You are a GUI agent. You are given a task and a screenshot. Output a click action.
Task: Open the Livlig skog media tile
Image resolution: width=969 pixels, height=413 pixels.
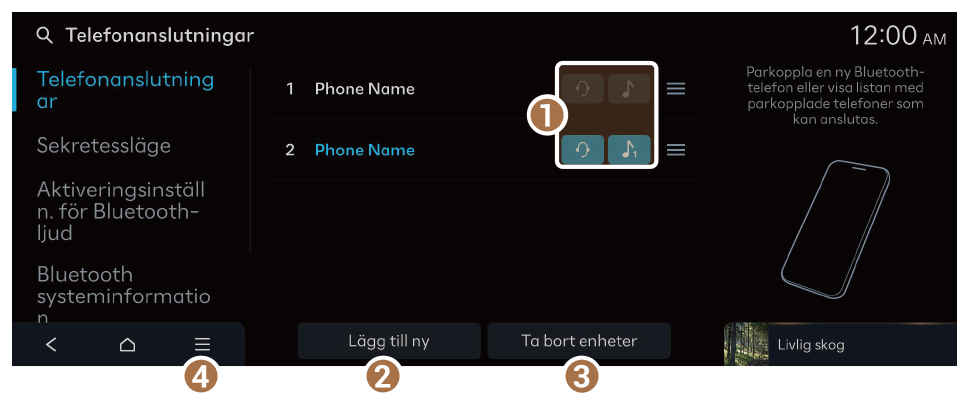click(838, 345)
